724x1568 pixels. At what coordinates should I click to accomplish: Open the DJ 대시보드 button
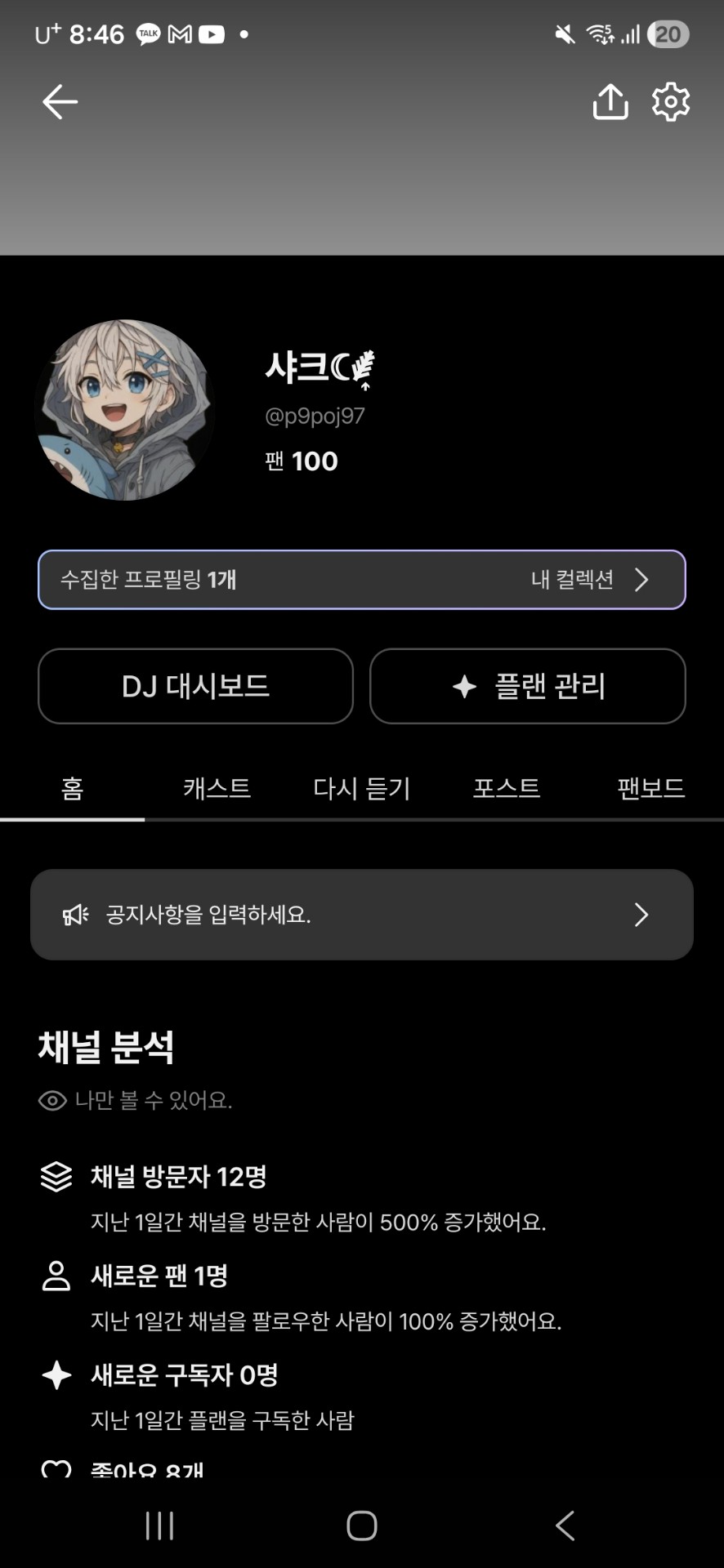point(195,686)
